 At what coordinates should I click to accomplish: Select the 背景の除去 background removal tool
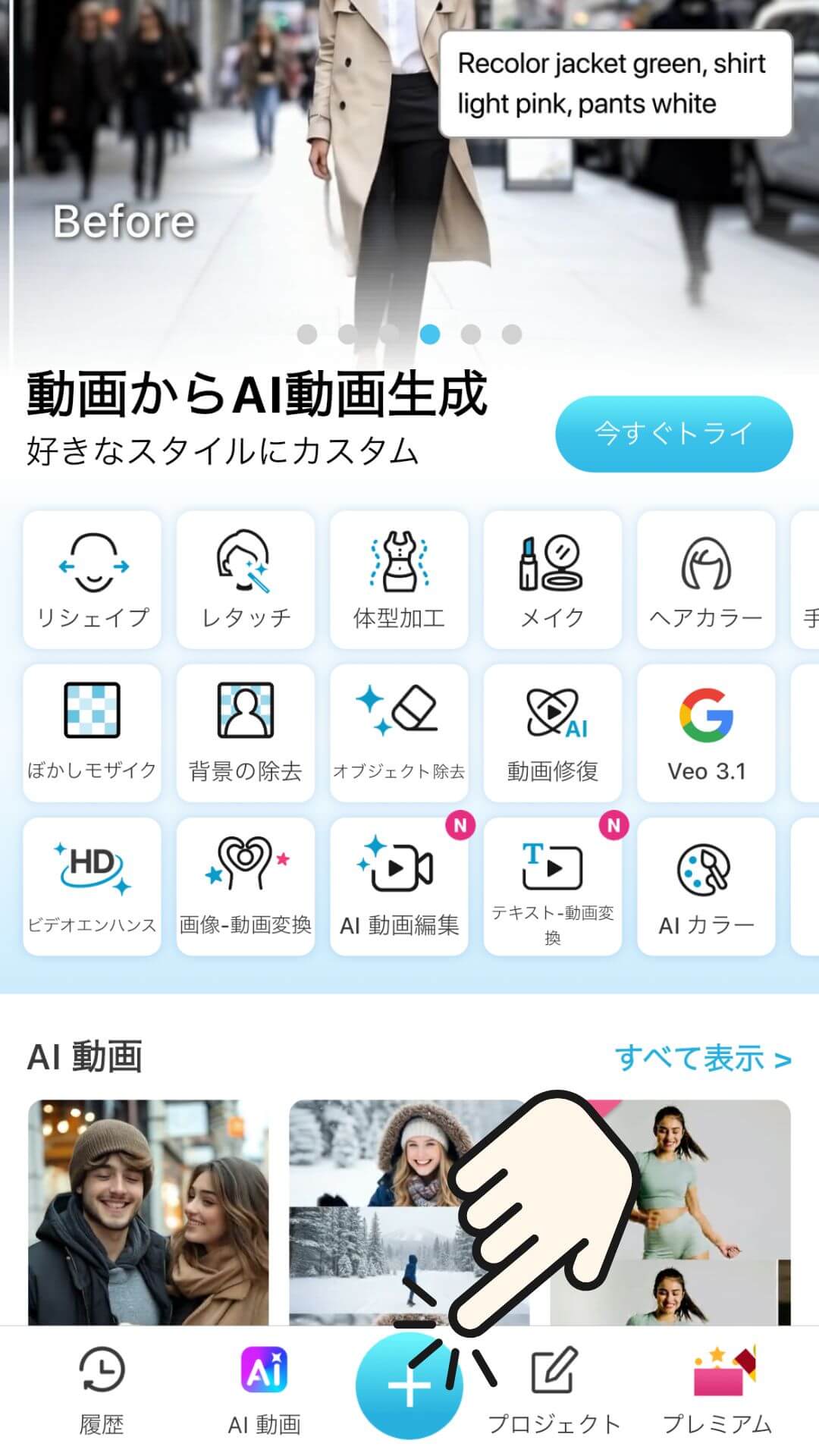coord(245,730)
